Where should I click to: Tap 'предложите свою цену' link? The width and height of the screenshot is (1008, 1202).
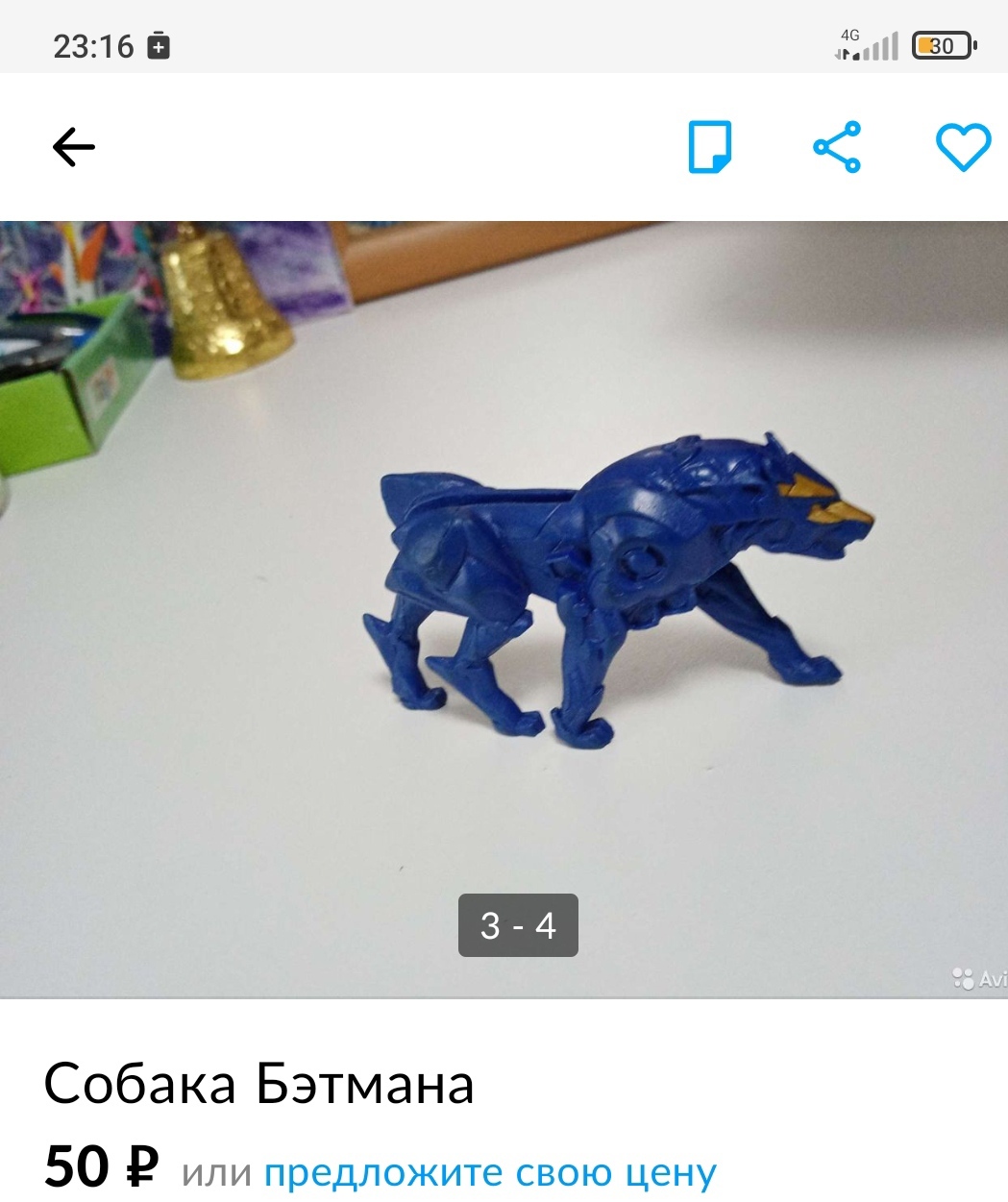490,1173
